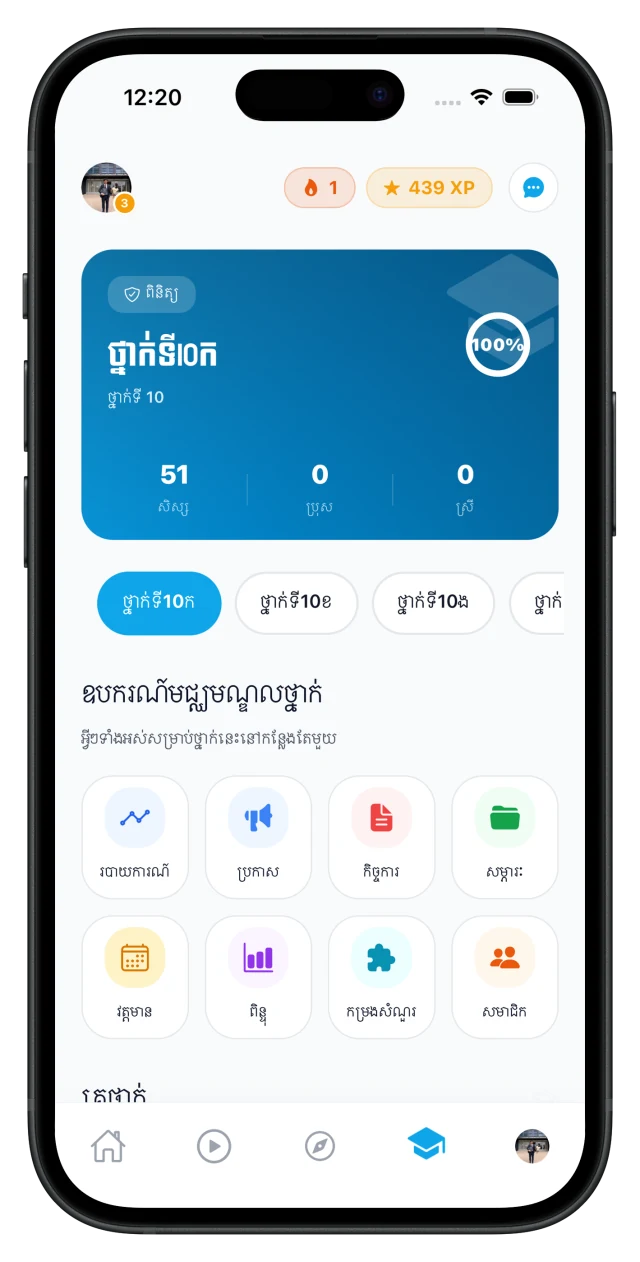Open the ប្រកាស announcements tile

[x=258, y=837]
